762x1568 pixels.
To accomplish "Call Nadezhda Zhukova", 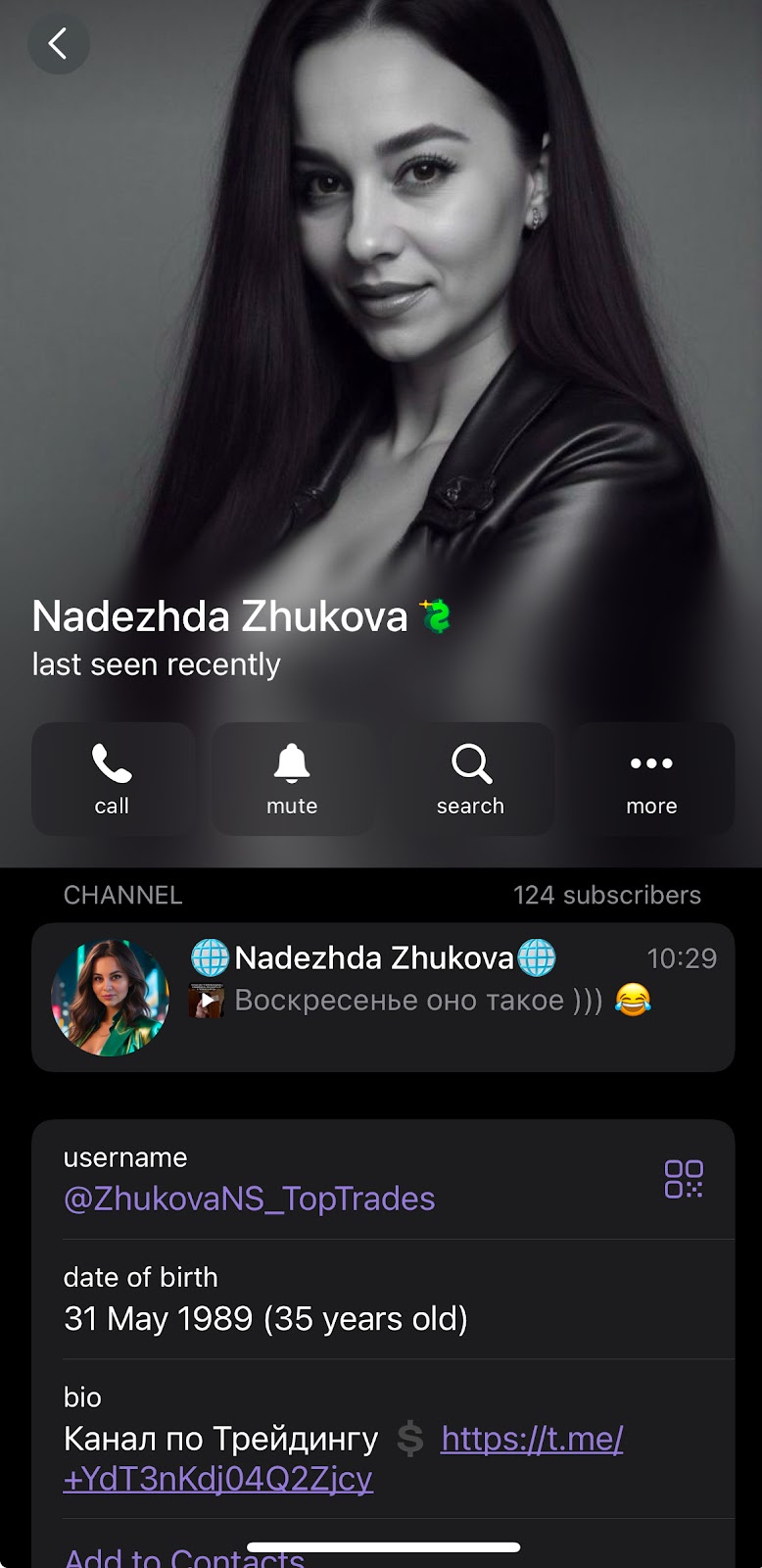I will pyautogui.click(x=112, y=779).
